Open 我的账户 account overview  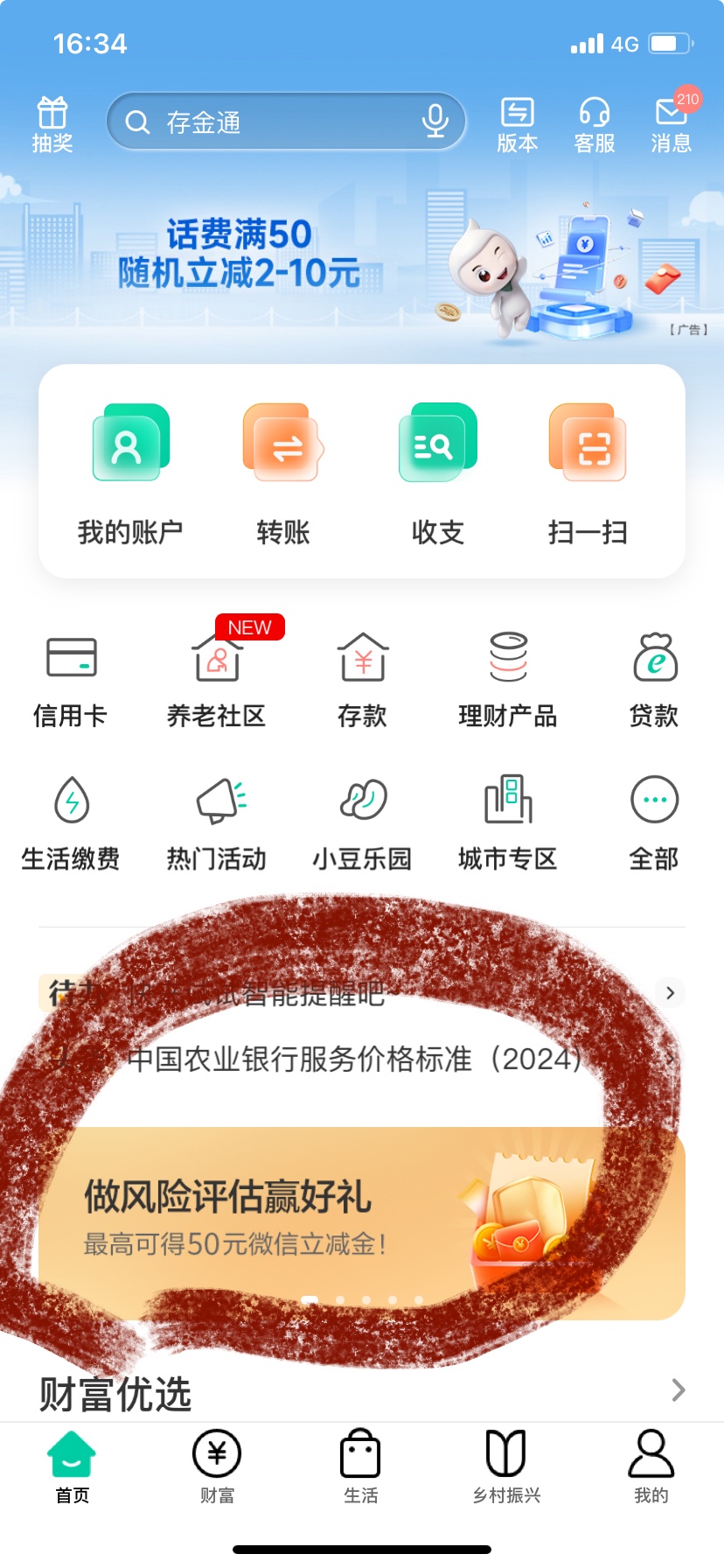click(130, 472)
